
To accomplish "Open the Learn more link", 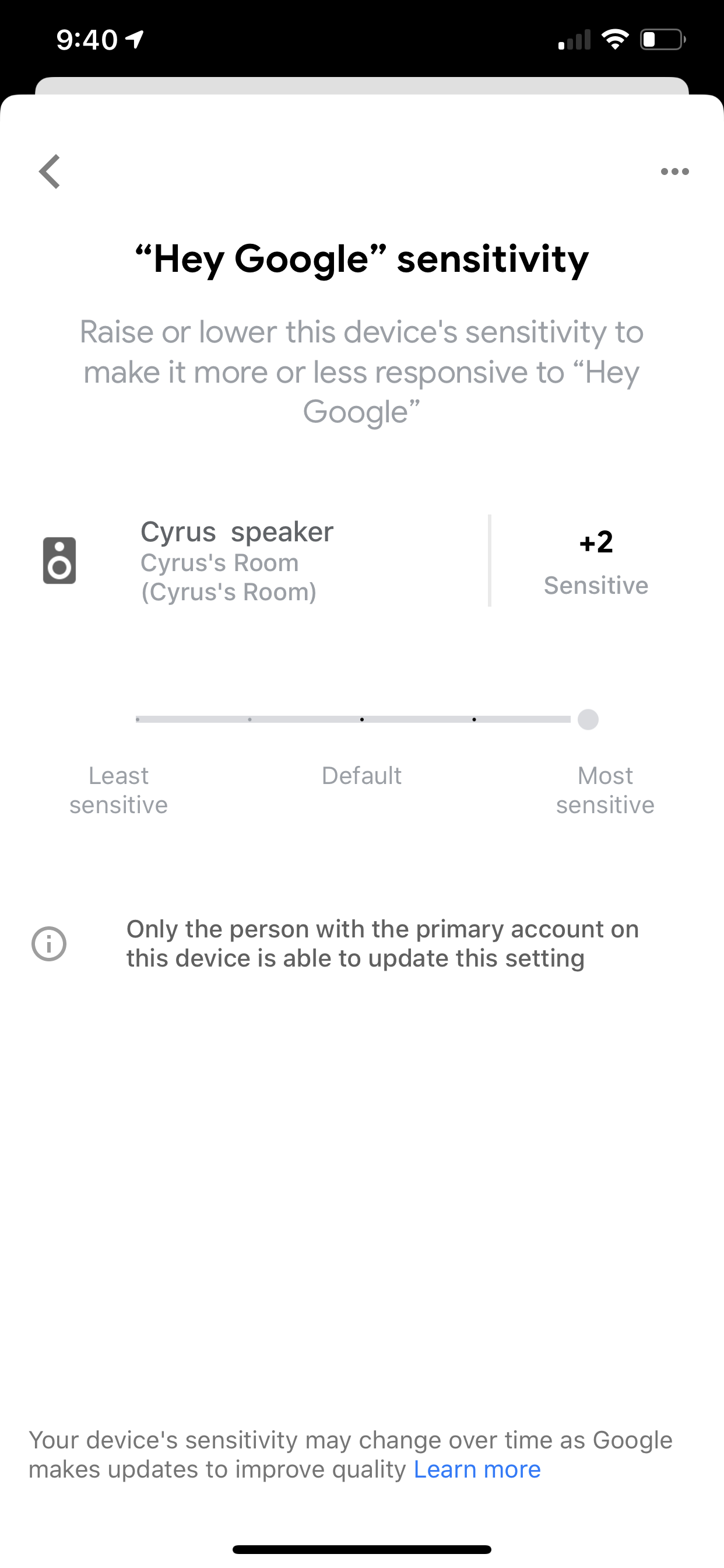I will coord(477,1469).
